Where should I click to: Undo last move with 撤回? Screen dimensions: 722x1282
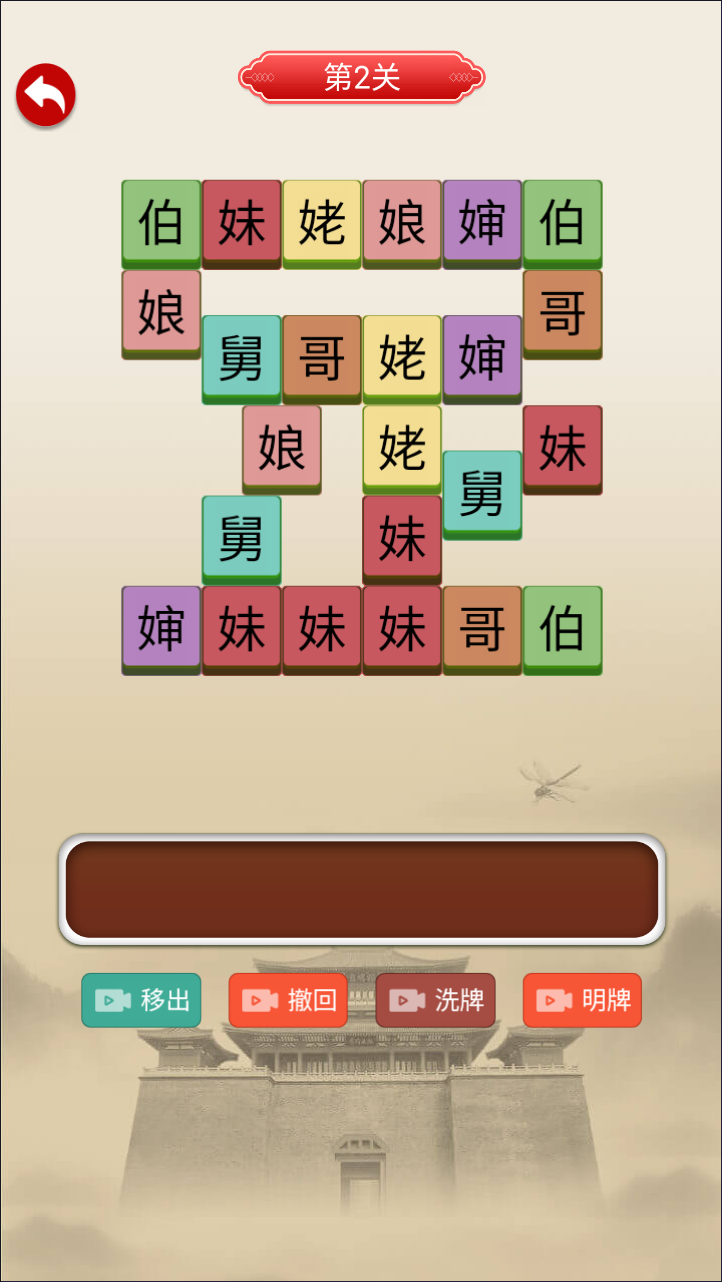288,1000
